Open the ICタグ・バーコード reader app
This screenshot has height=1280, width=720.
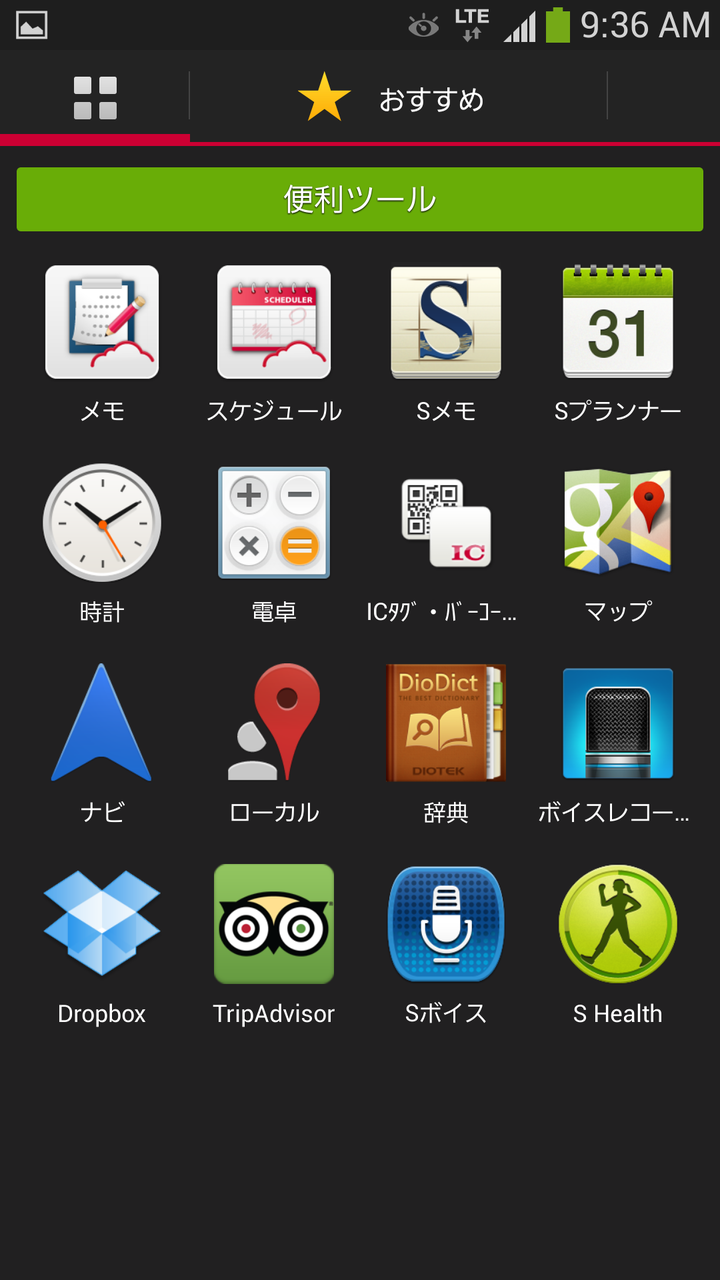point(446,523)
